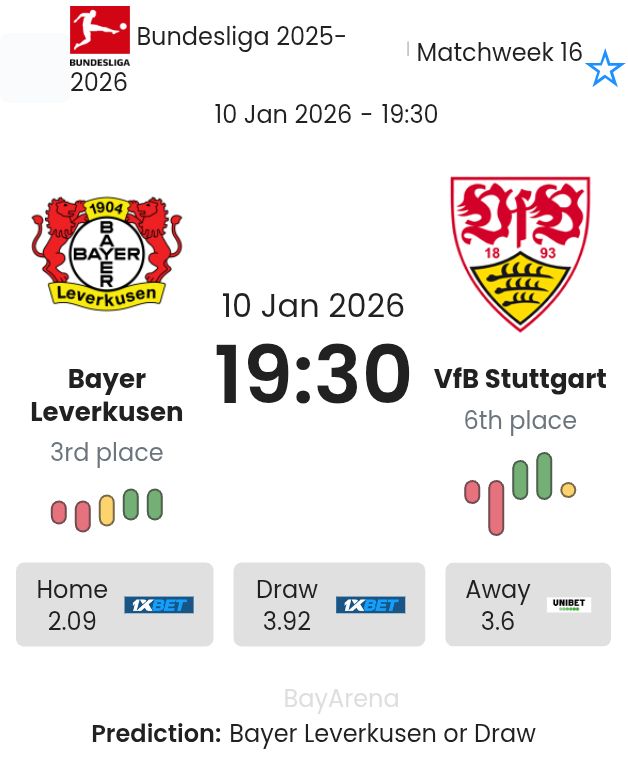628x758 pixels.
Task: Choose the Draw odds 3.92 button
Action: pos(329,604)
